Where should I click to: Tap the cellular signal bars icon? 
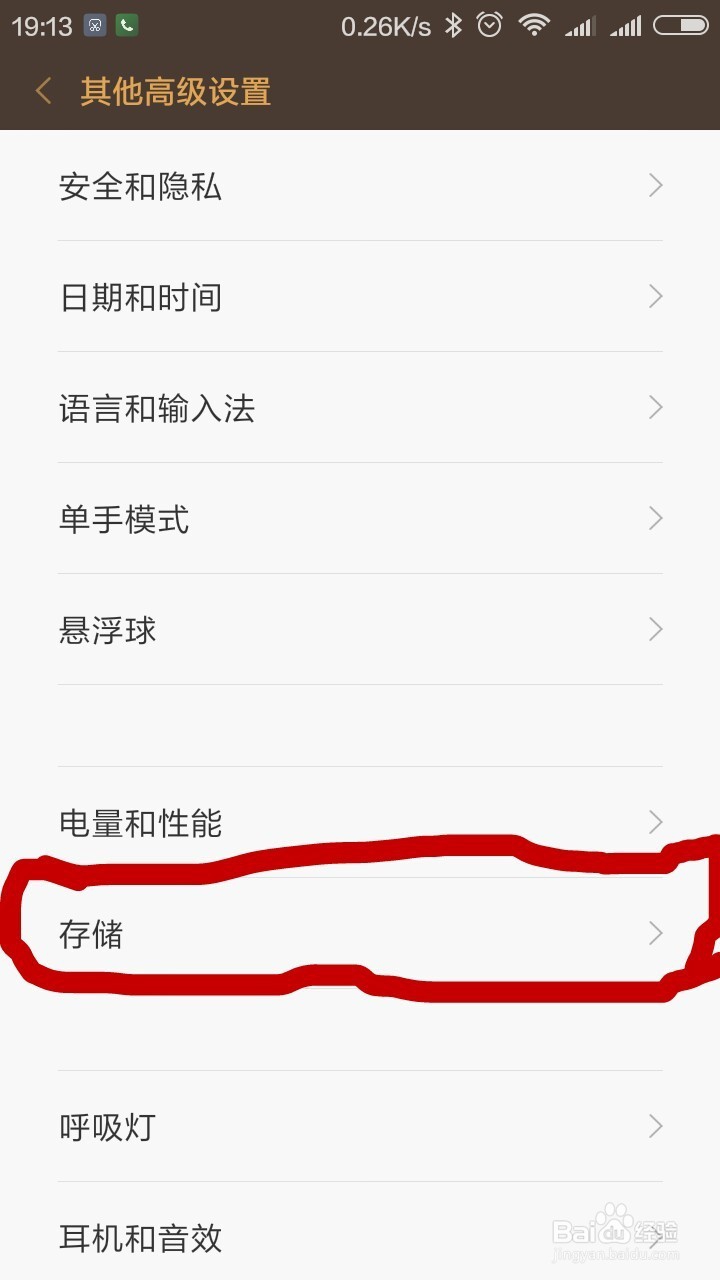582,25
